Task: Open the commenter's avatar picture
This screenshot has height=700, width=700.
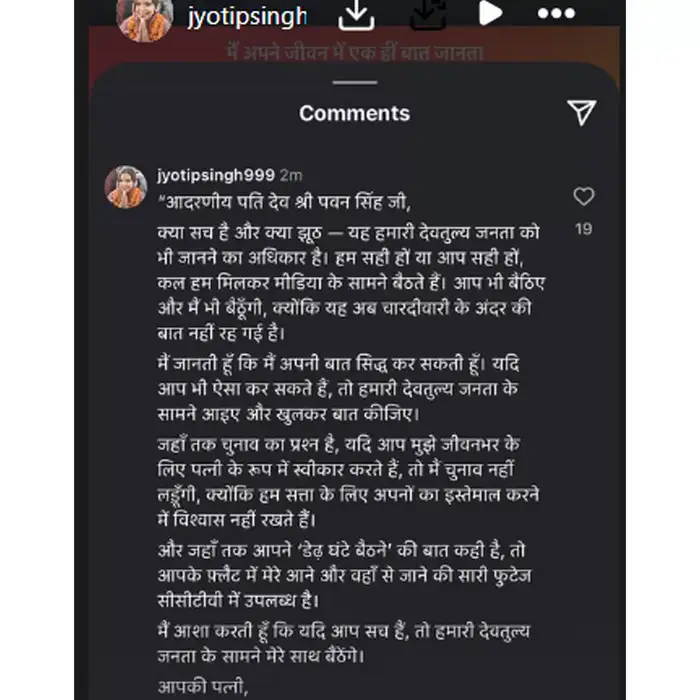Action: 127,187
